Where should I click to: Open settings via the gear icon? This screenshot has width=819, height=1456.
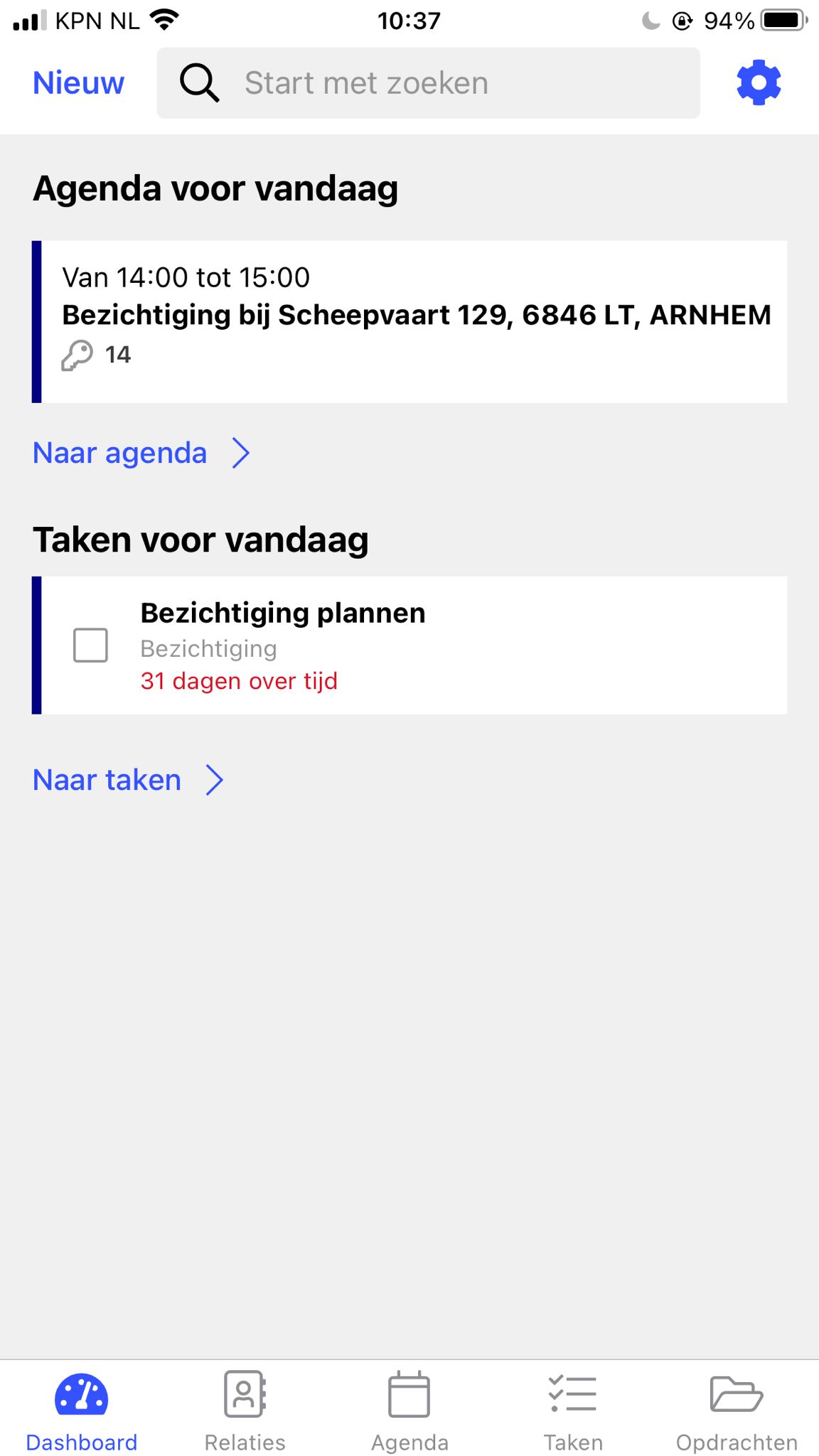[x=759, y=82]
